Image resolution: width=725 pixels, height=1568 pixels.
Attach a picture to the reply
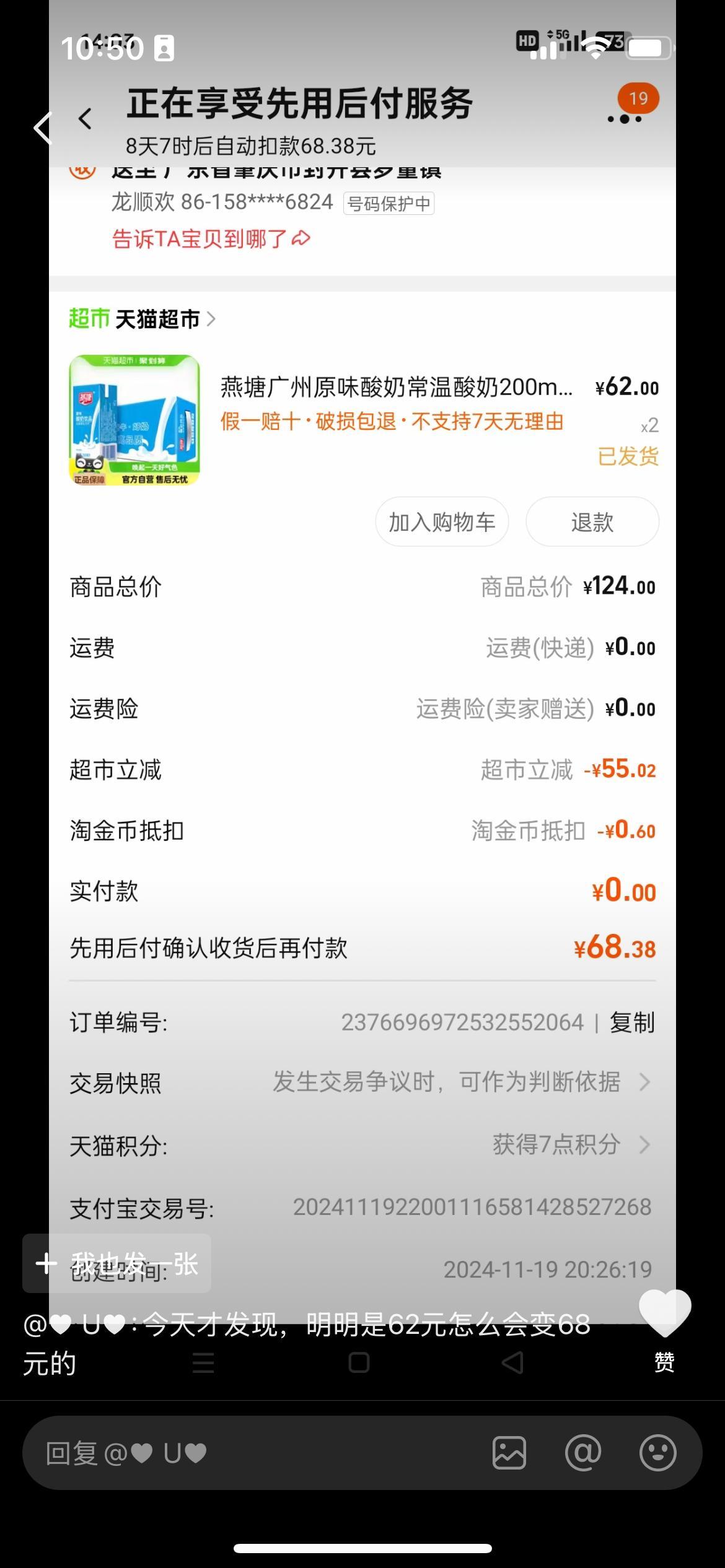(509, 1453)
